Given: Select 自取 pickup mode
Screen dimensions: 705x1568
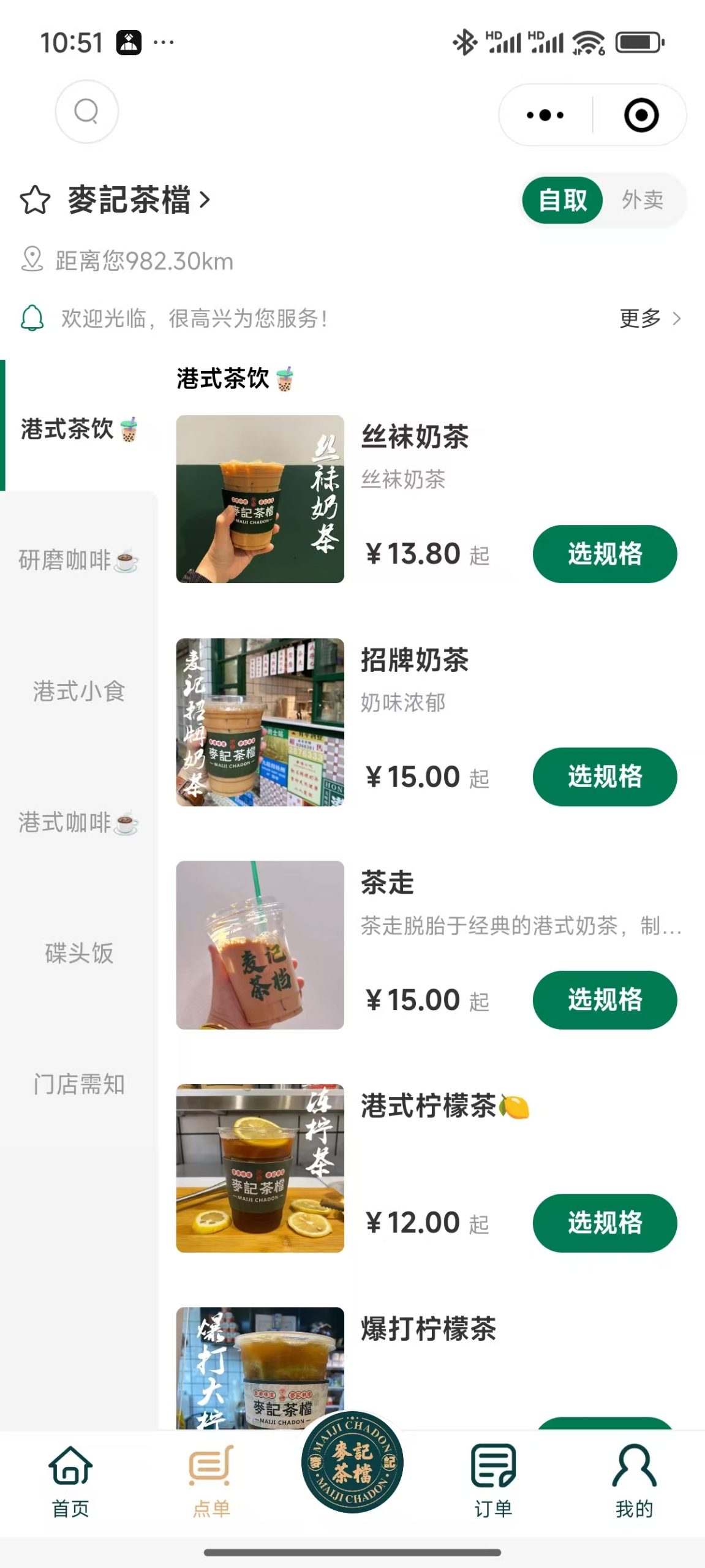Looking at the screenshot, I should point(562,200).
